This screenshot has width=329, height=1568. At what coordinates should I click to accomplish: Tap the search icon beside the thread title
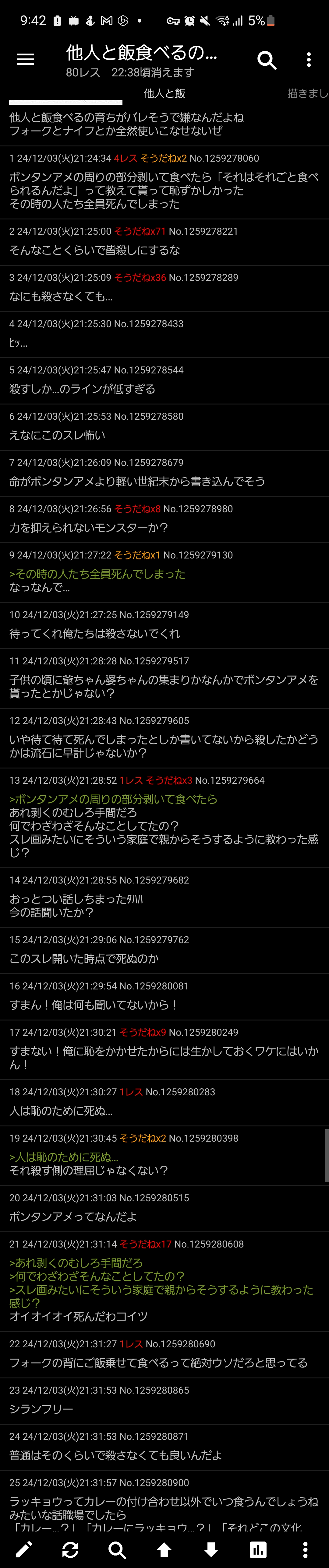tap(267, 60)
